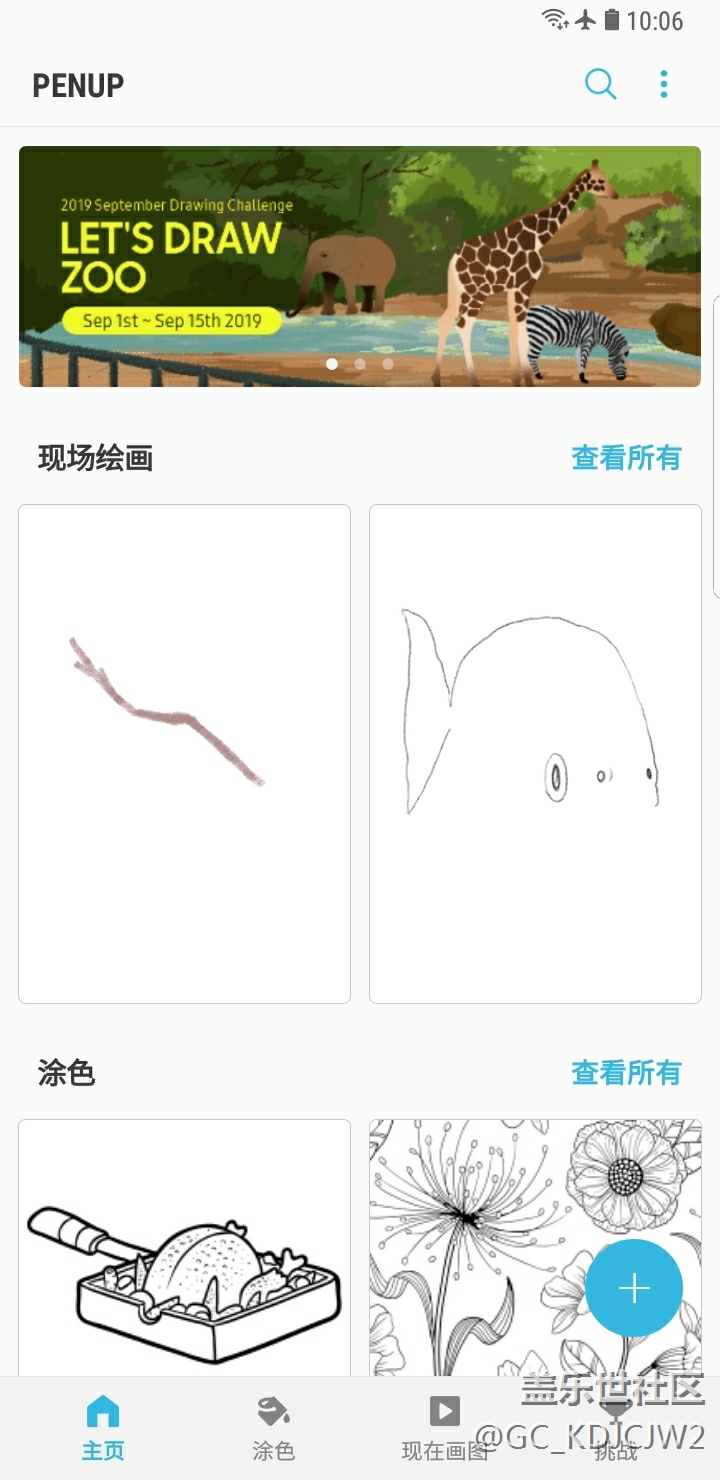The width and height of the screenshot is (720, 1480).
Task: Open the roast chicken coloring page
Action: 185,1250
